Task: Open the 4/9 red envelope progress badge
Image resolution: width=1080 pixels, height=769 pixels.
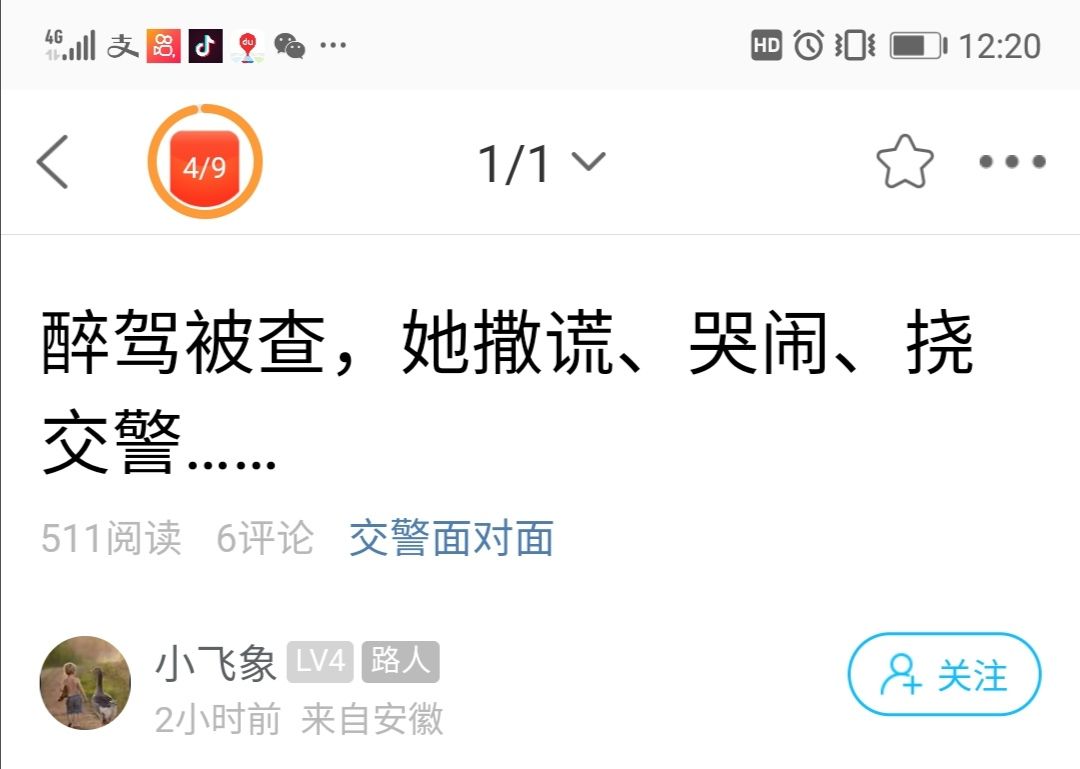Action: (x=205, y=164)
